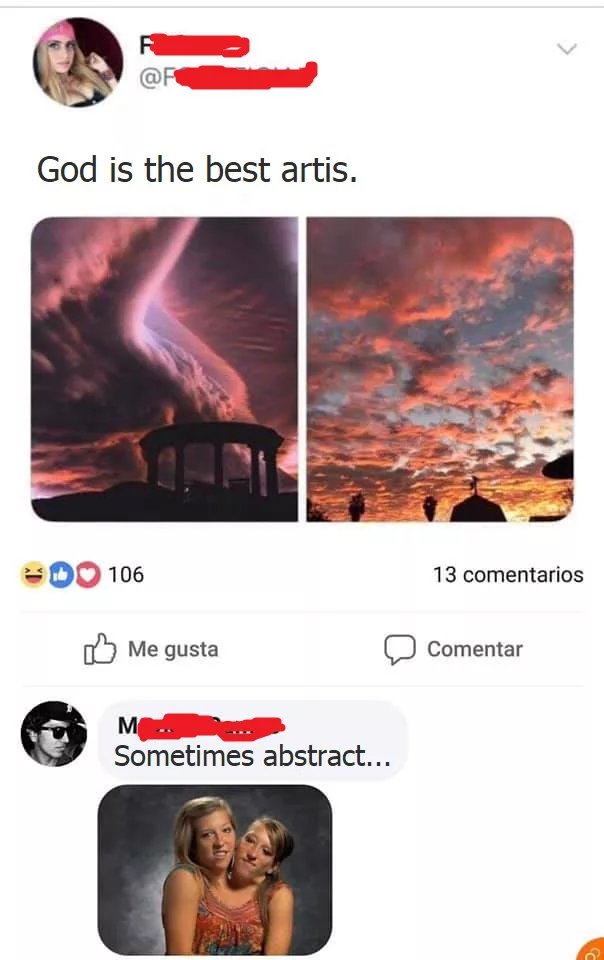Screen dimensions: 604x960
Task: Tap Comentar to write a comment
Action: (x=454, y=649)
